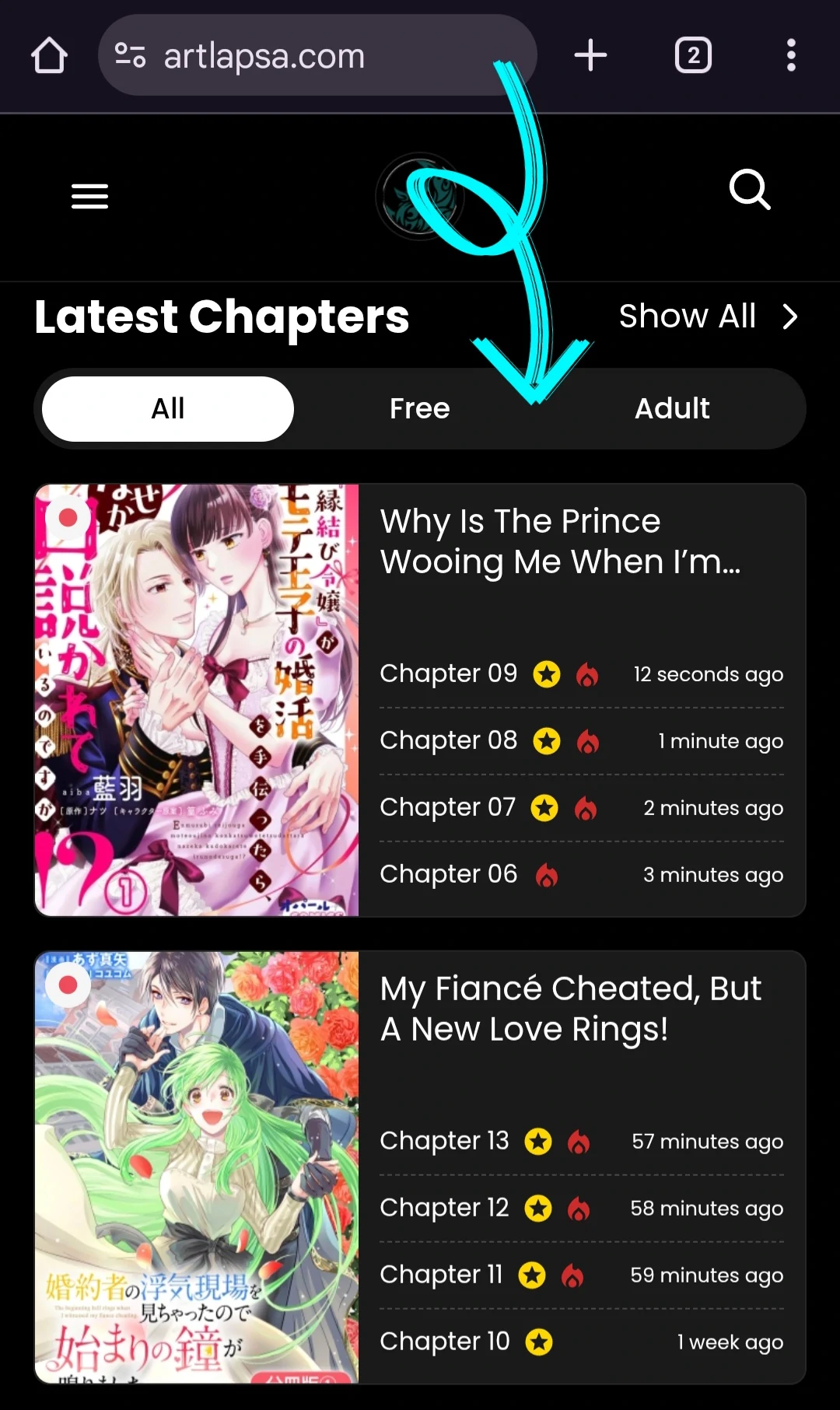Open the tab switcher showing 2 tabs

click(693, 55)
